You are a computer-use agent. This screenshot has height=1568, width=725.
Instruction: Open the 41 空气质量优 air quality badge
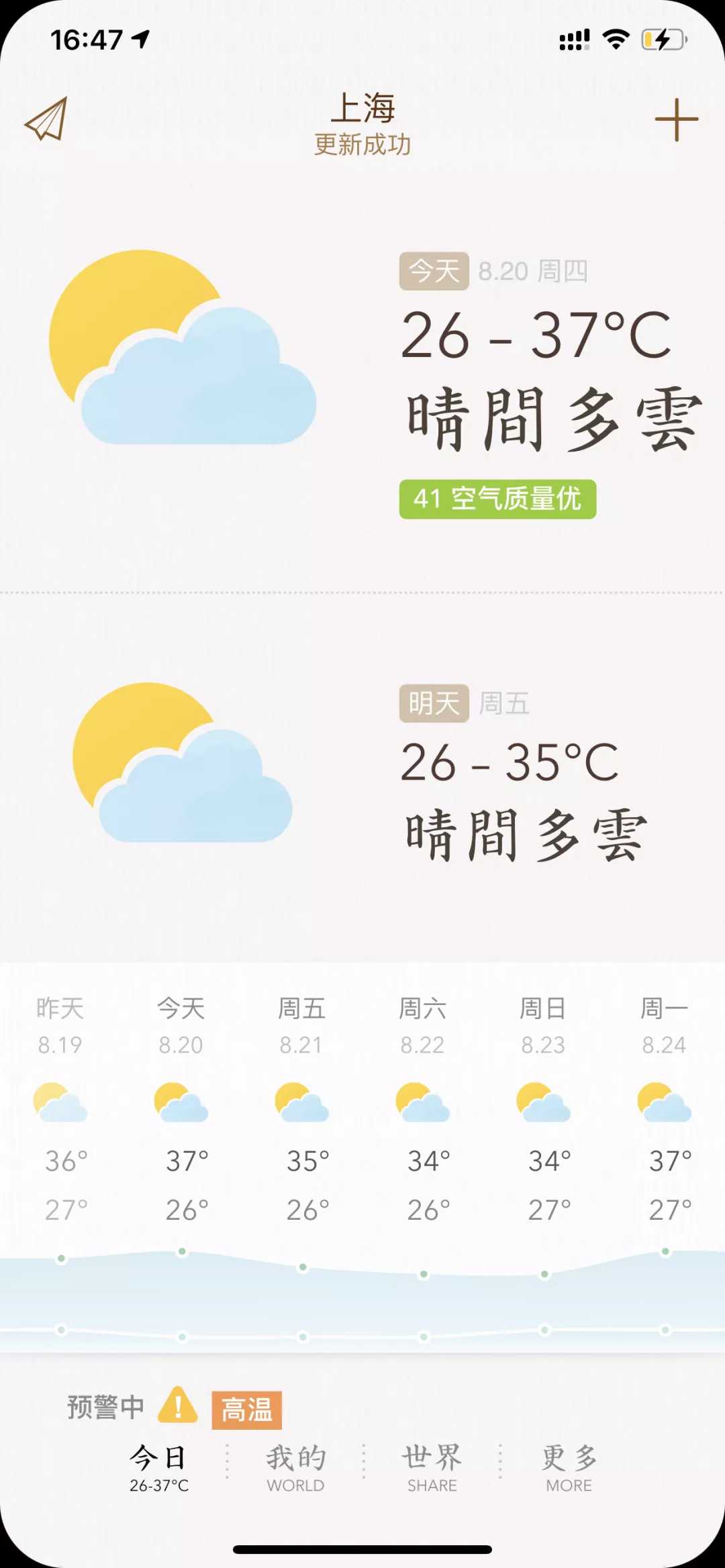(x=497, y=499)
